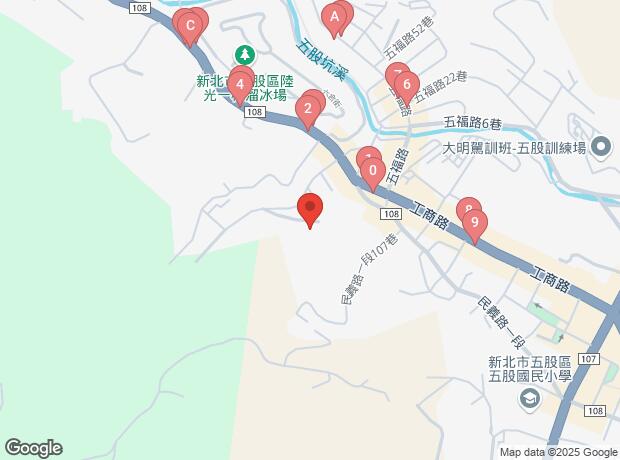The width and height of the screenshot is (620, 460).
Task: Tap the unlabeled red location pin
Action: coord(310,208)
